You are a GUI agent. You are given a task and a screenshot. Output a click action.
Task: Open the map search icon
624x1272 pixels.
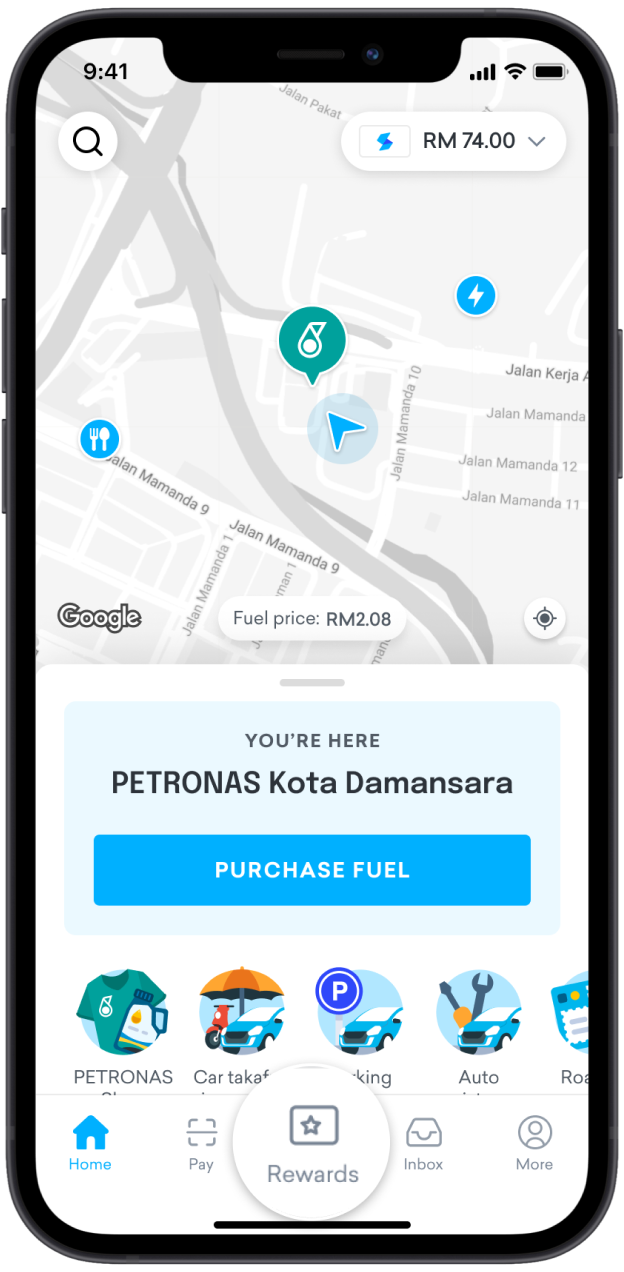[x=88, y=142]
